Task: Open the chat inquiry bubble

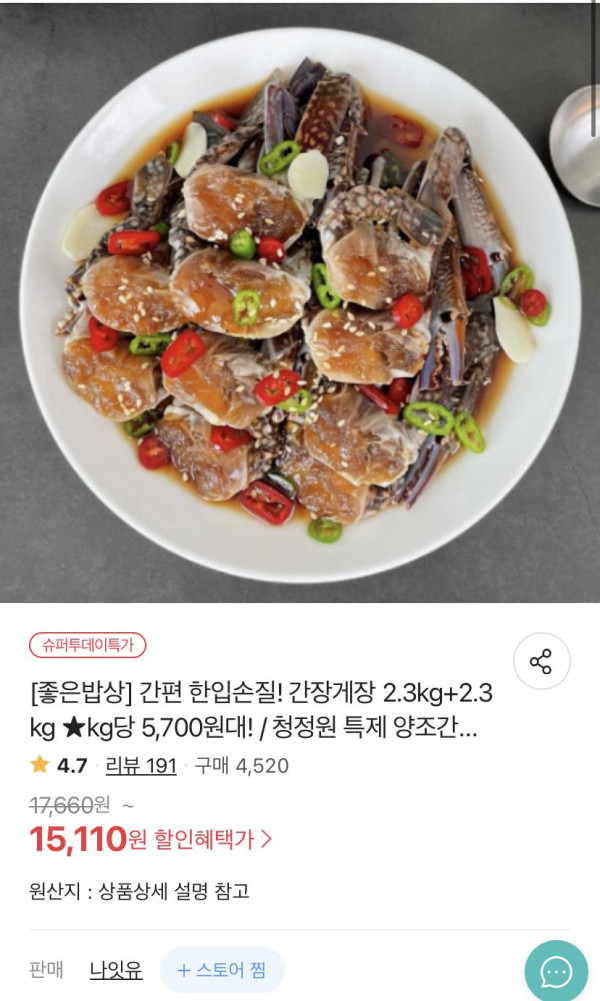Action: coord(556,971)
